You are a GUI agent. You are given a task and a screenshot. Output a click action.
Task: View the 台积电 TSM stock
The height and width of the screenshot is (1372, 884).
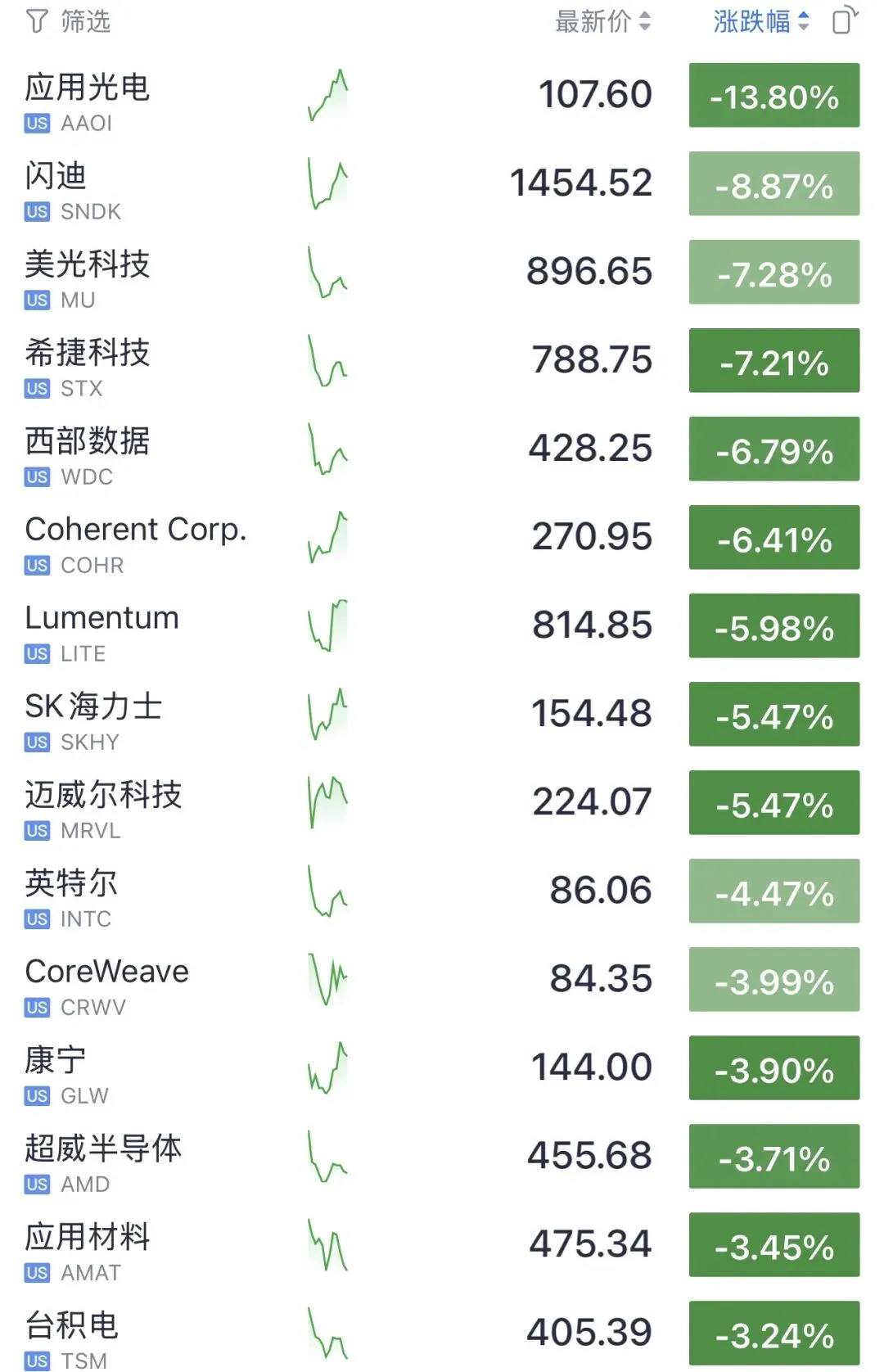tap(442, 1332)
